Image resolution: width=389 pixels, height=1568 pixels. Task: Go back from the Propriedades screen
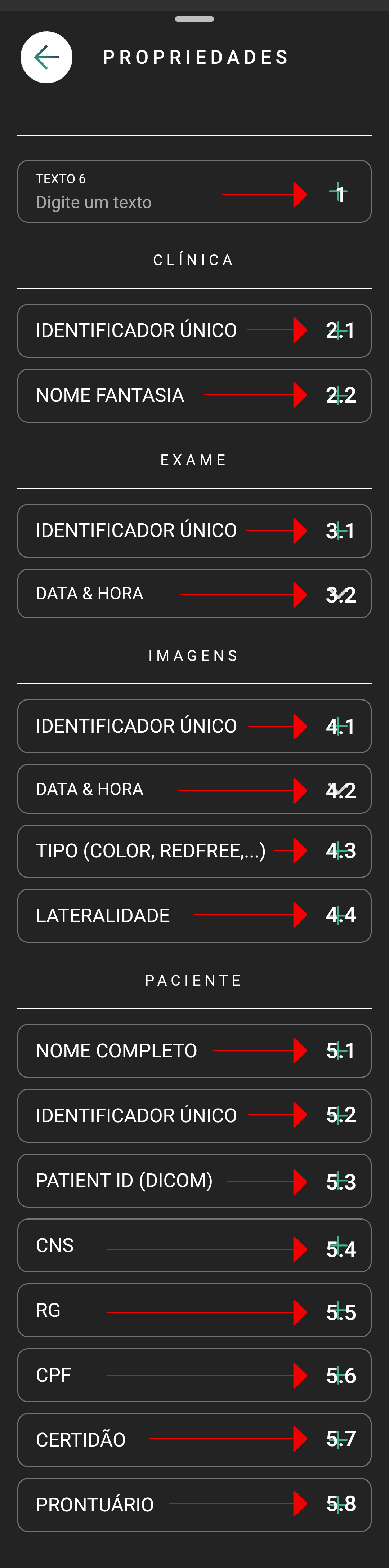click(46, 57)
